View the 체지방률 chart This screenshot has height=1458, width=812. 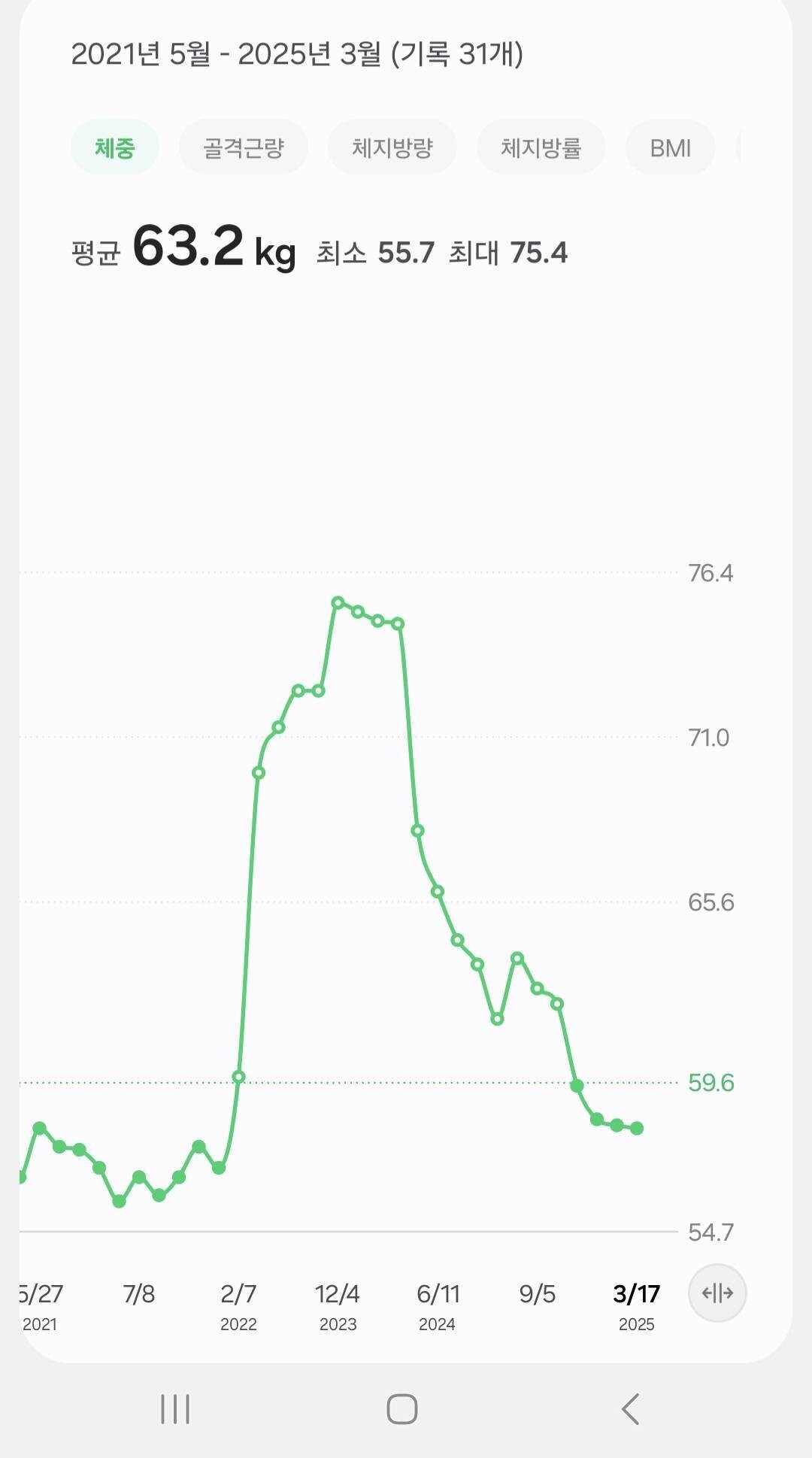click(x=541, y=147)
